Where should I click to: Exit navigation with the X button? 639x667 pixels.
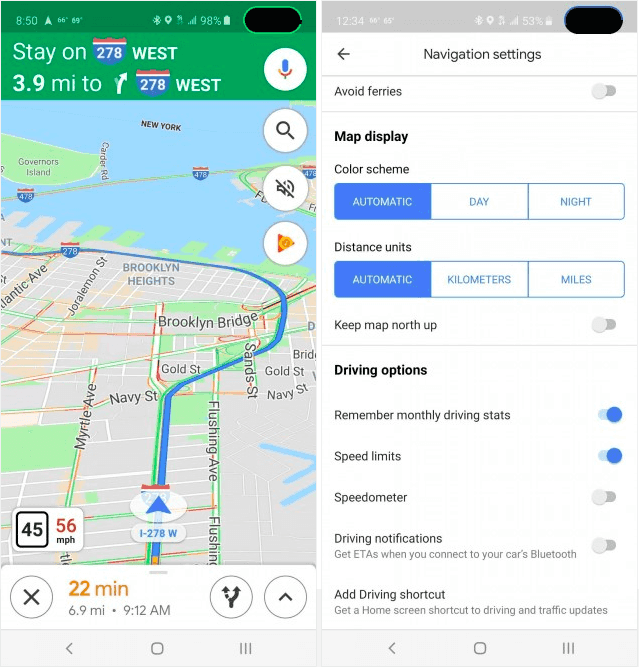click(31, 598)
